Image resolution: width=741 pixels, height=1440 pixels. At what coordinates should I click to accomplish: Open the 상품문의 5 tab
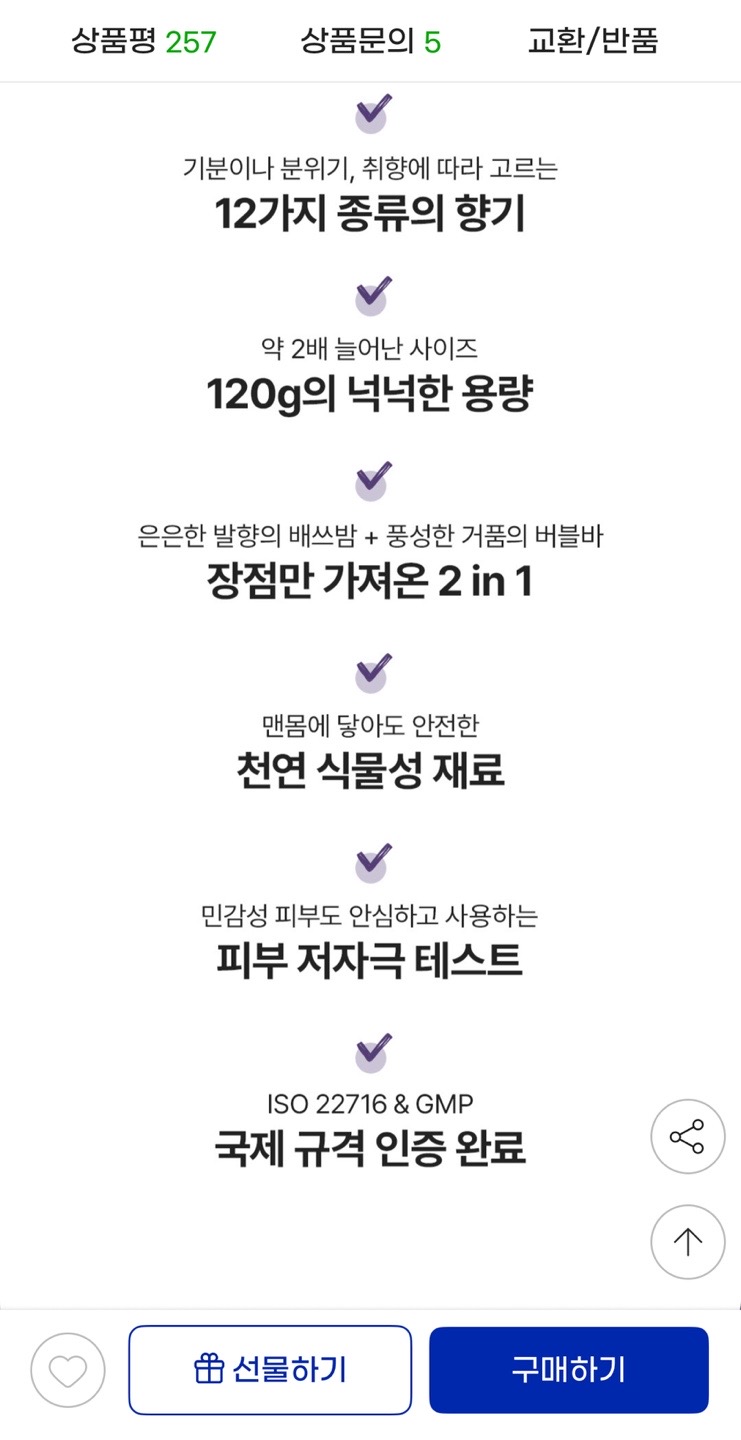click(x=370, y=41)
